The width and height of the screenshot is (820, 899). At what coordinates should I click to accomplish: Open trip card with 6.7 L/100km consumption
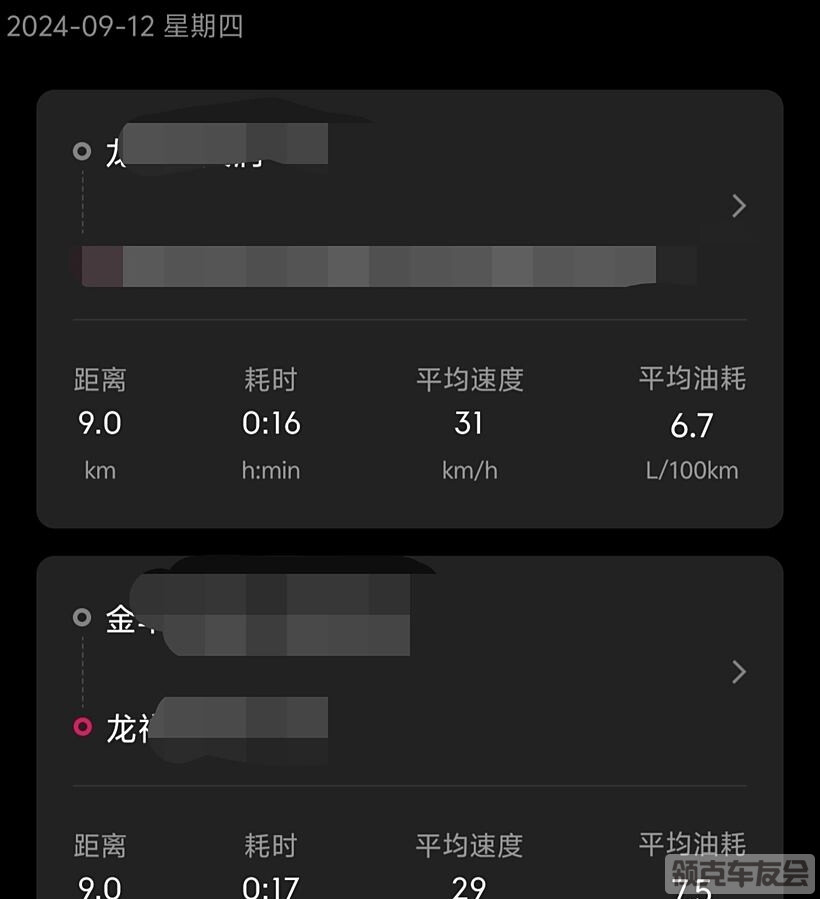(409, 420)
